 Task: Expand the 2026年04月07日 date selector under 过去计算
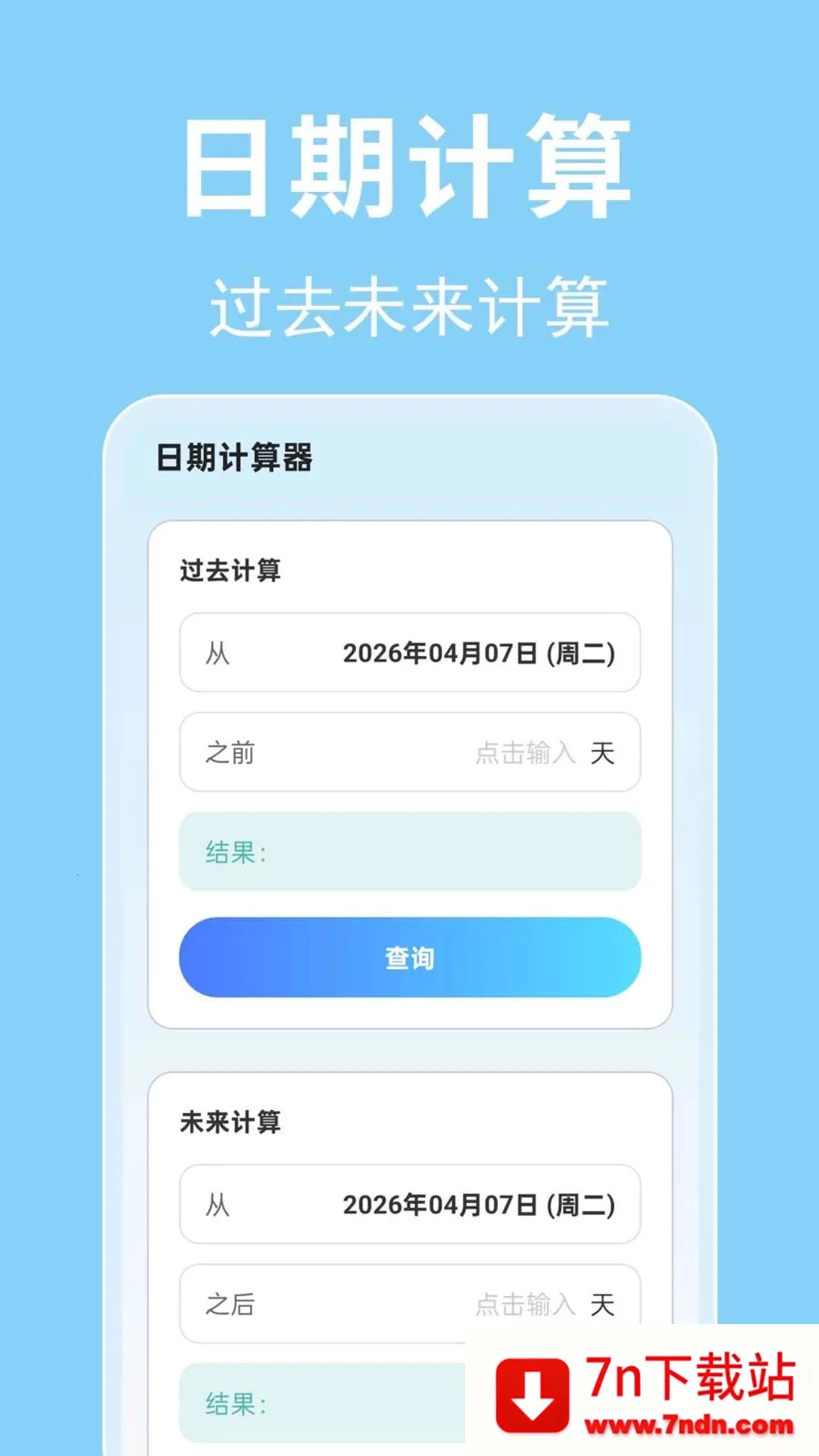(480, 652)
